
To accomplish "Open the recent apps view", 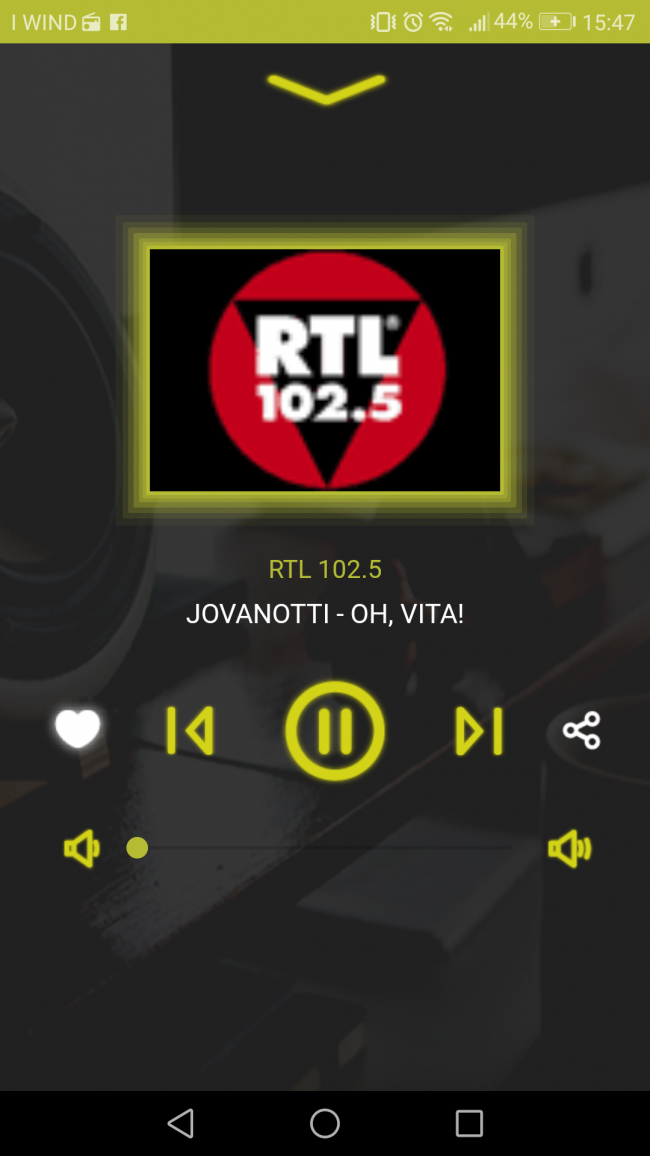I will (x=469, y=1123).
